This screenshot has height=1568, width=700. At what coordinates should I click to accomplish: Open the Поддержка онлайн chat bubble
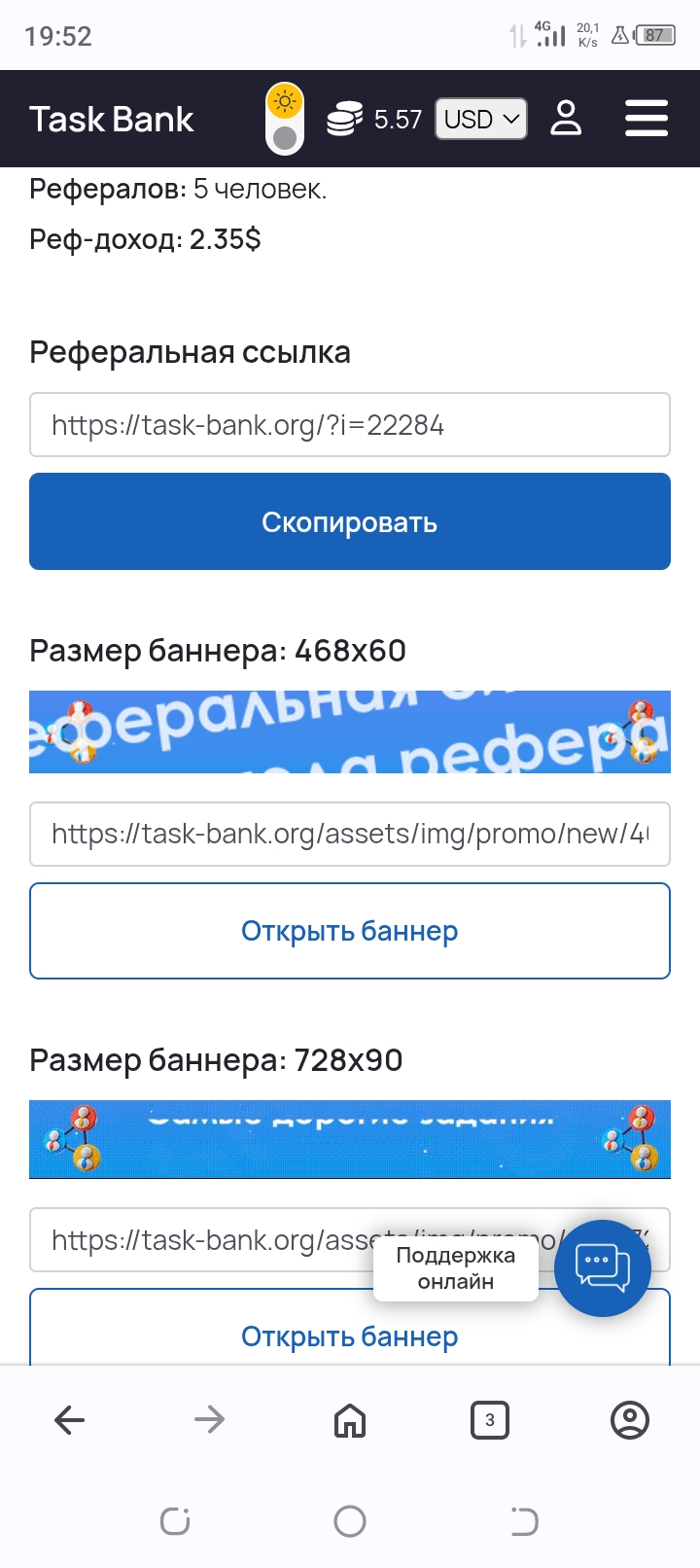[602, 1267]
